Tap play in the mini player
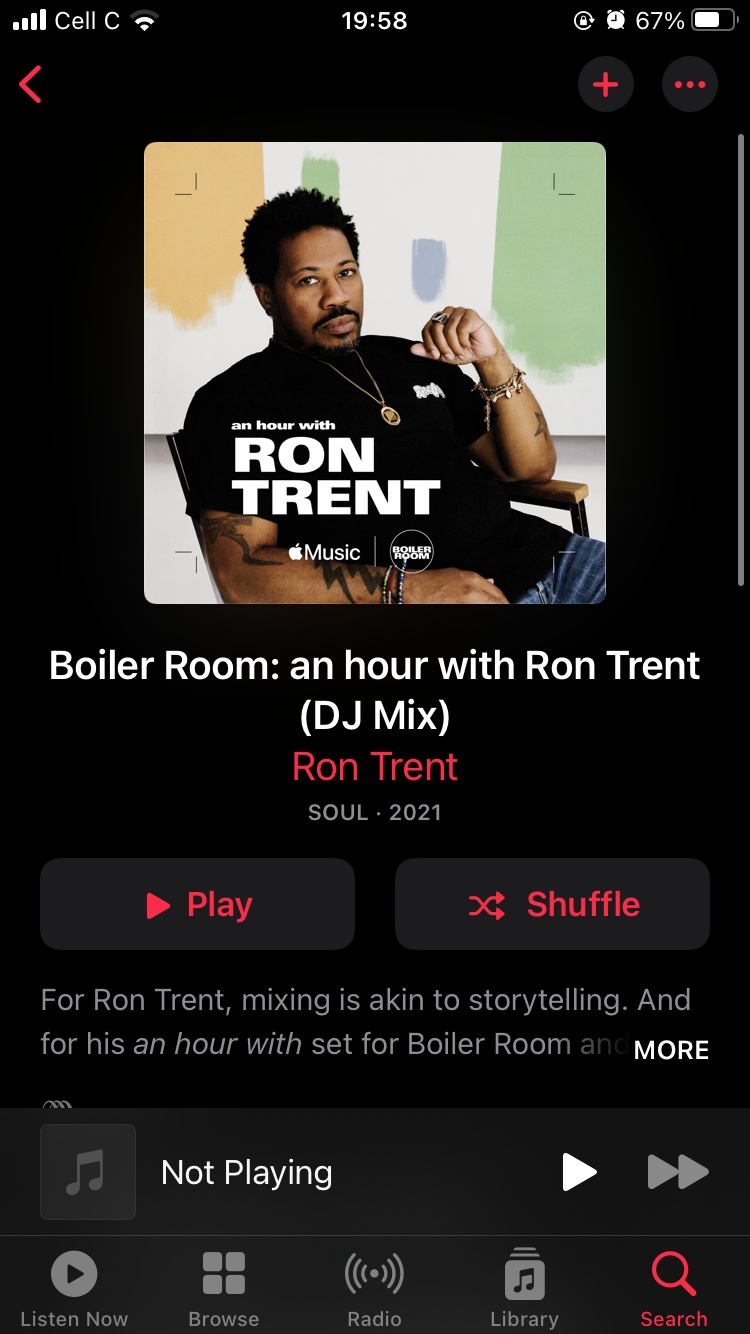Image resolution: width=750 pixels, height=1334 pixels. click(x=578, y=1172)
